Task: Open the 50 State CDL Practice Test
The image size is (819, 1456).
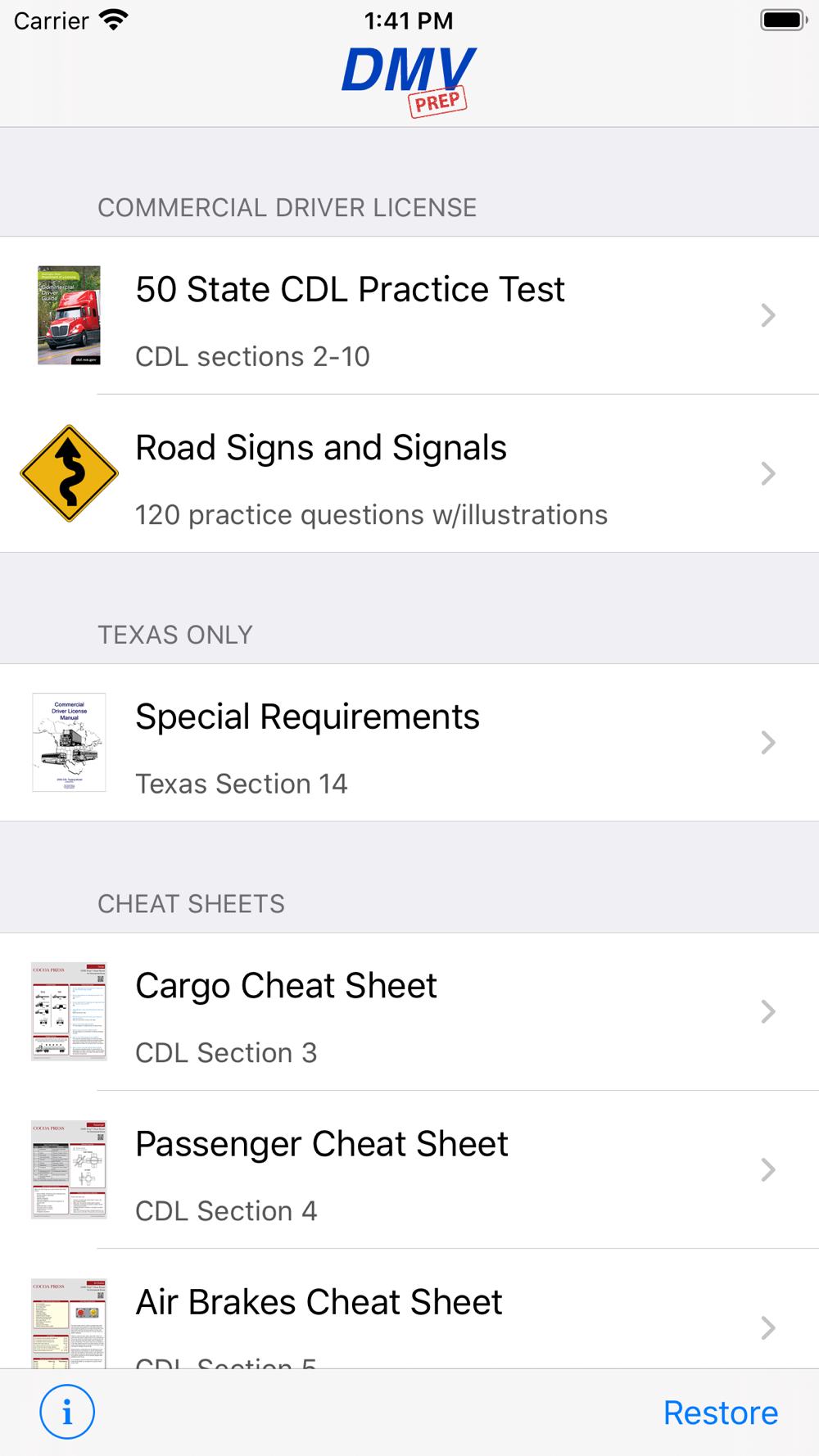Action: click(x=409, y=315)
